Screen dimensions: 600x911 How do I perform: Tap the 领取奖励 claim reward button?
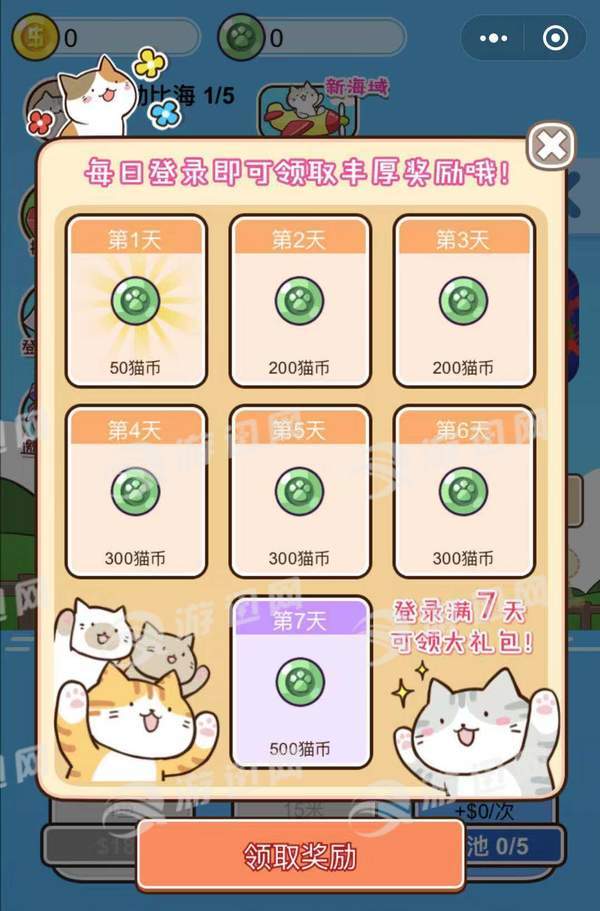[x=300, y=856]
